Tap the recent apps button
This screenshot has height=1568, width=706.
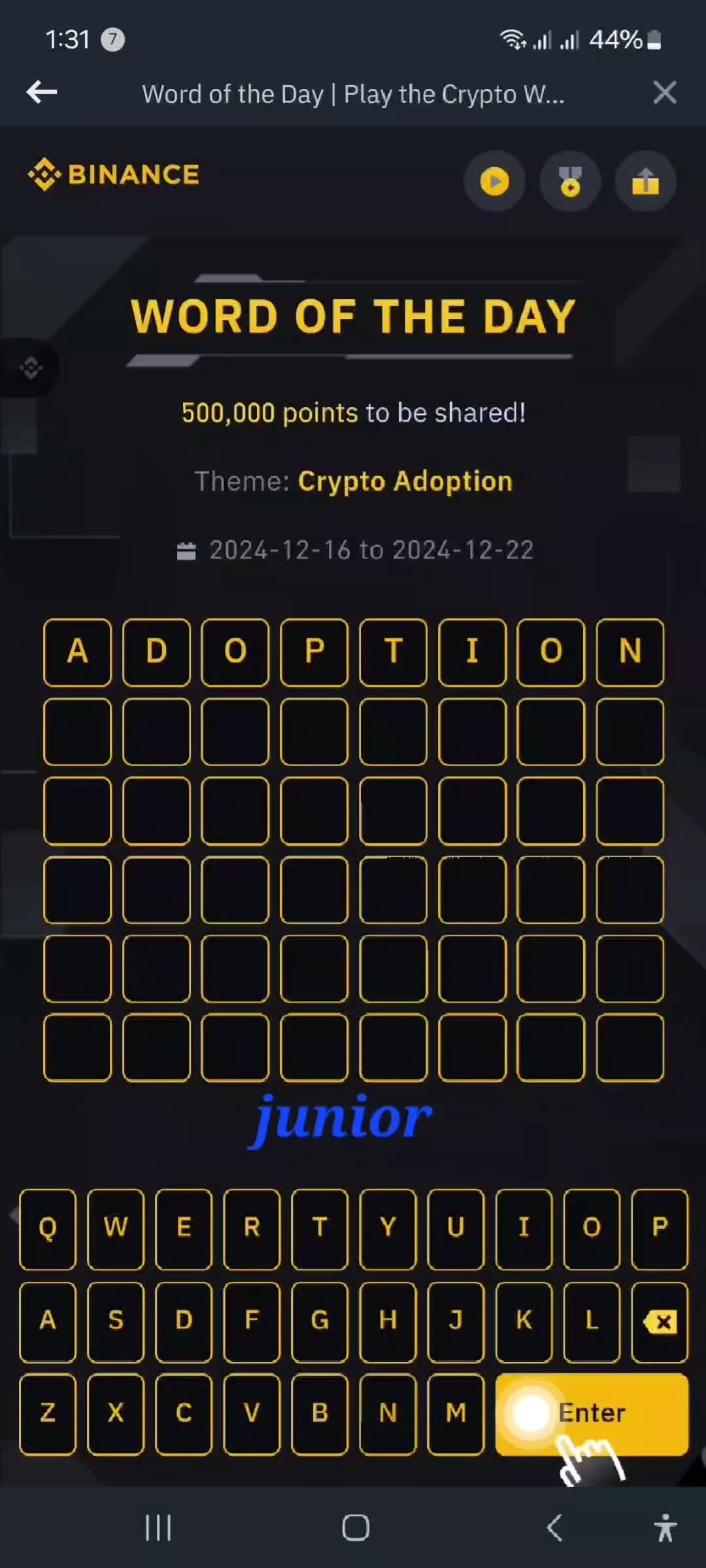[x=159, y=1527]
